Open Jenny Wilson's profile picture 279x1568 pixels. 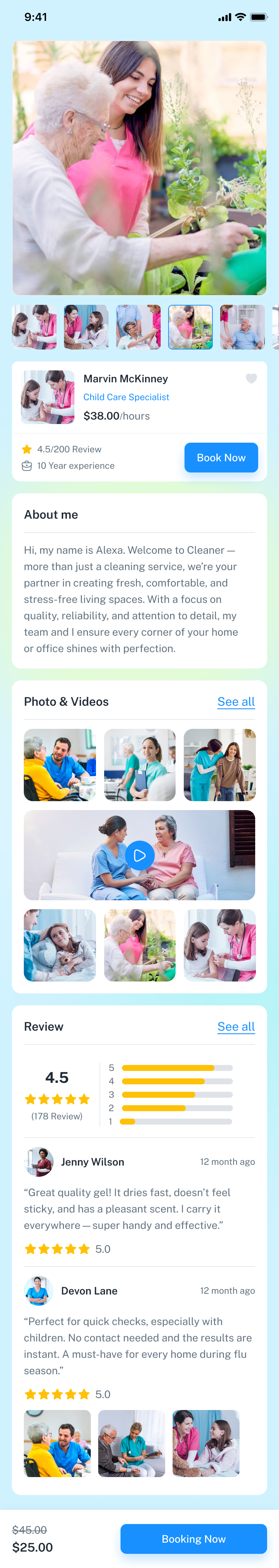click(38, 1162)
